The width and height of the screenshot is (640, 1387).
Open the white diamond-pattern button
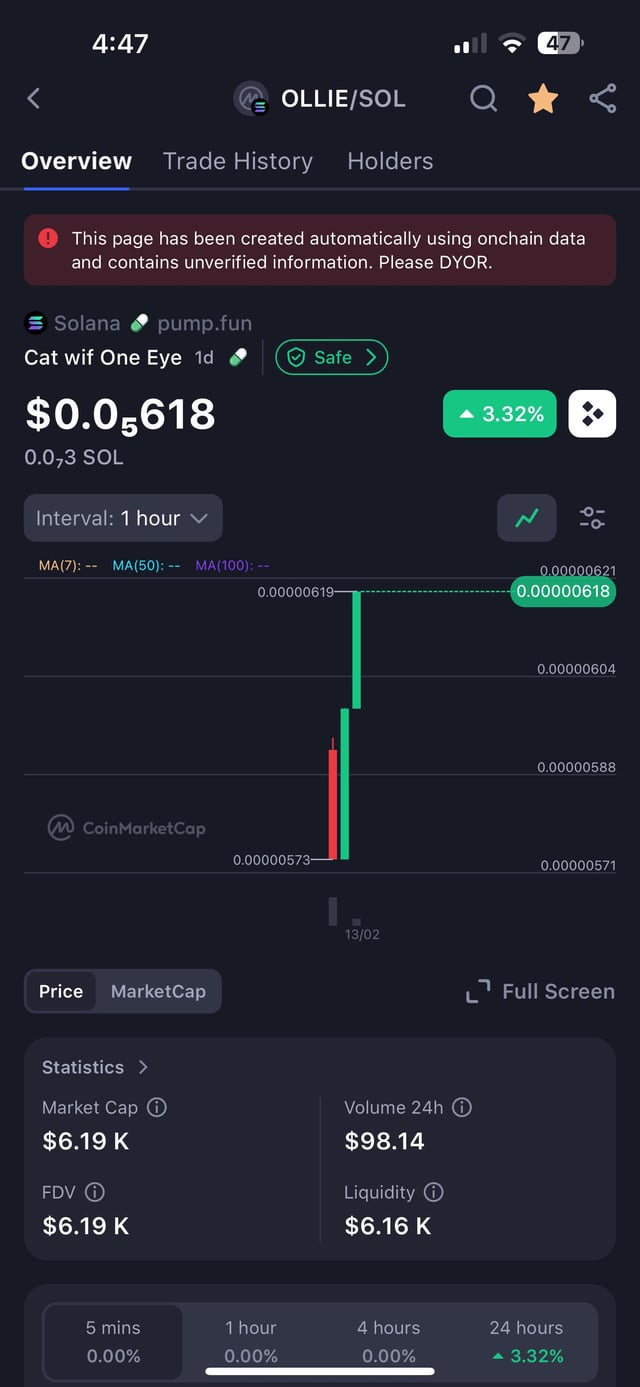pos(592,414)
